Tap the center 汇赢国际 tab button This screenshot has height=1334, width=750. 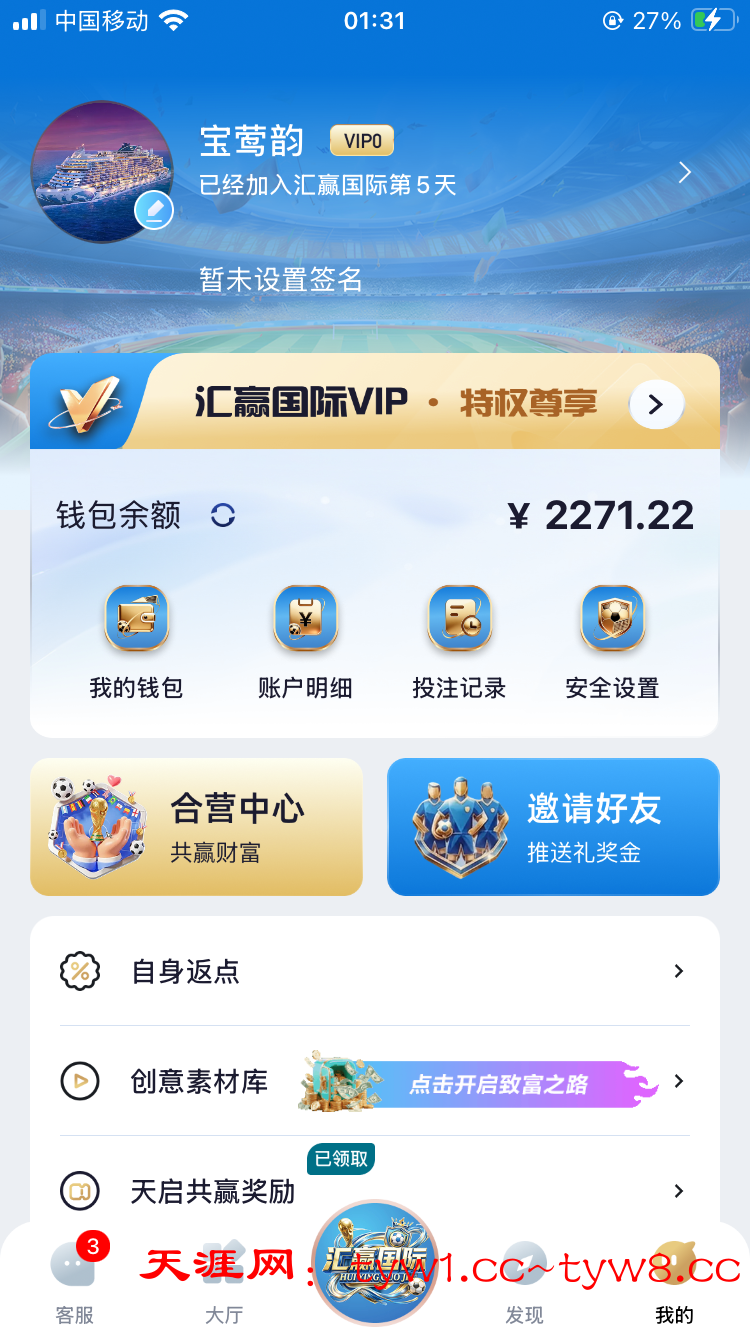tap(375, 1262)
